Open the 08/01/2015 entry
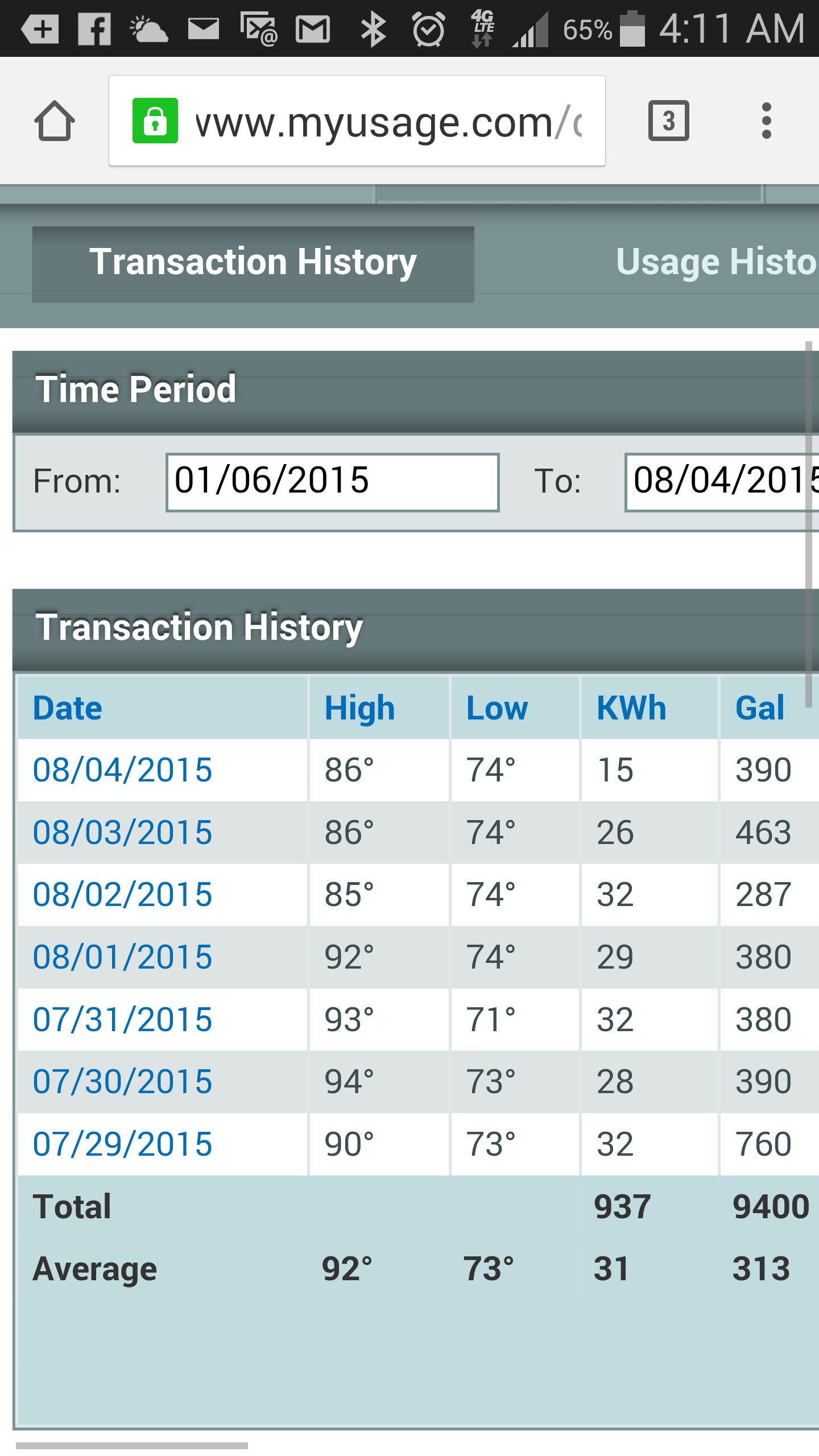Viewport: 819px width, 1456px height. pyautogui.click(x=122, y=957)
